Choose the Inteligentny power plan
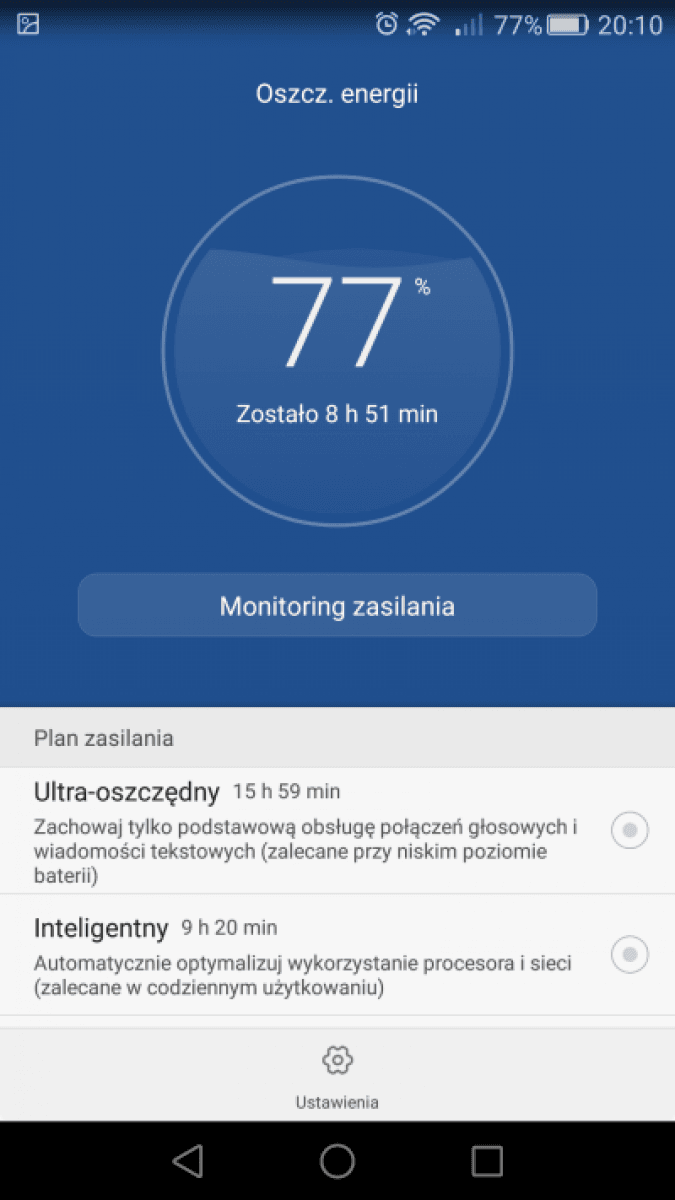675x1200 pixels. click(x=337, y=956)
